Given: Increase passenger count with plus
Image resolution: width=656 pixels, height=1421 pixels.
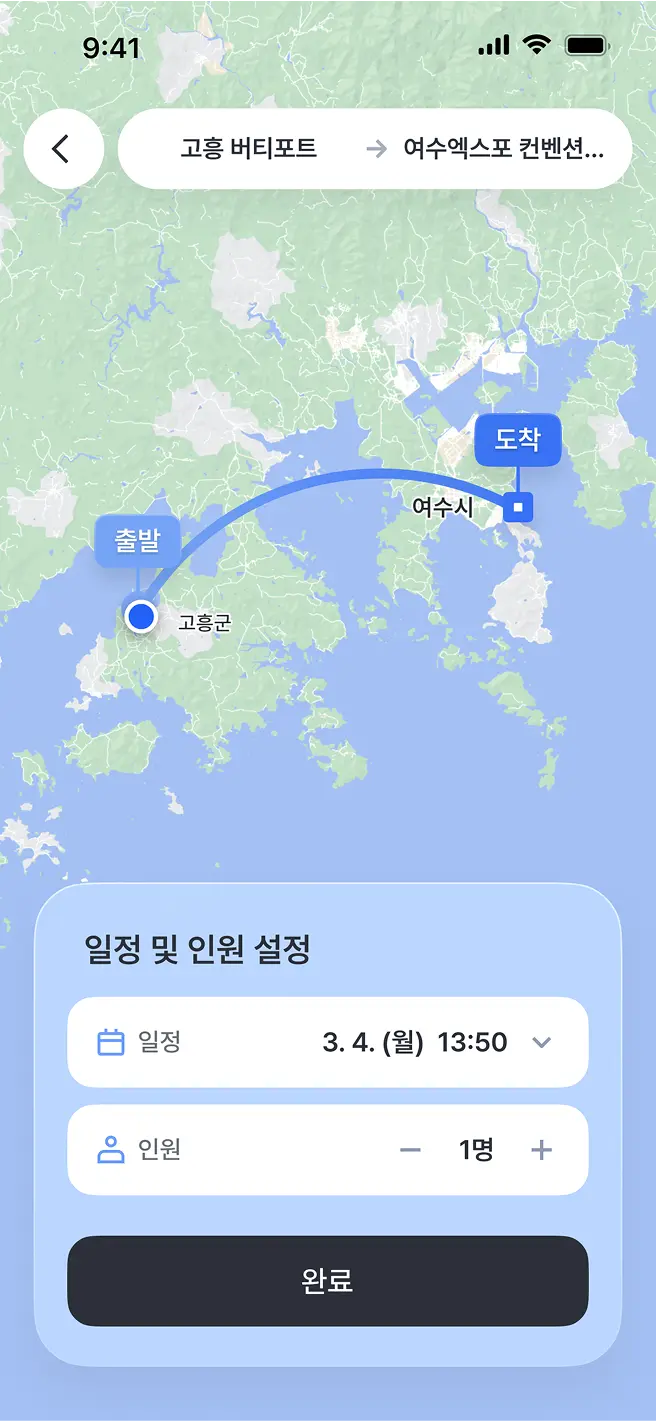Looking at the screenshot, I should 541,1150.
